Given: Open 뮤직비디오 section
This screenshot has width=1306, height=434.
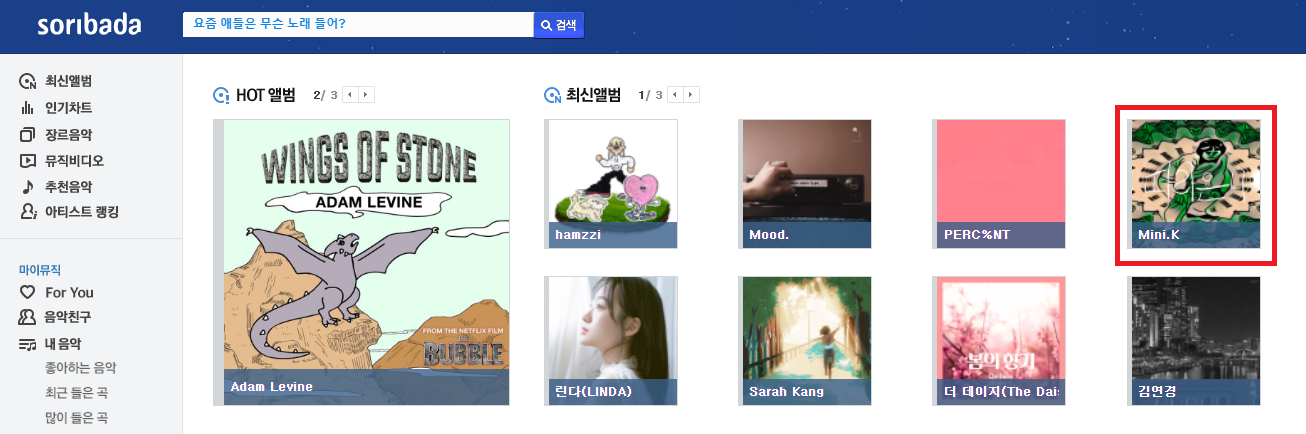Looking at the screenshot, I should click(x=74, y=160).
